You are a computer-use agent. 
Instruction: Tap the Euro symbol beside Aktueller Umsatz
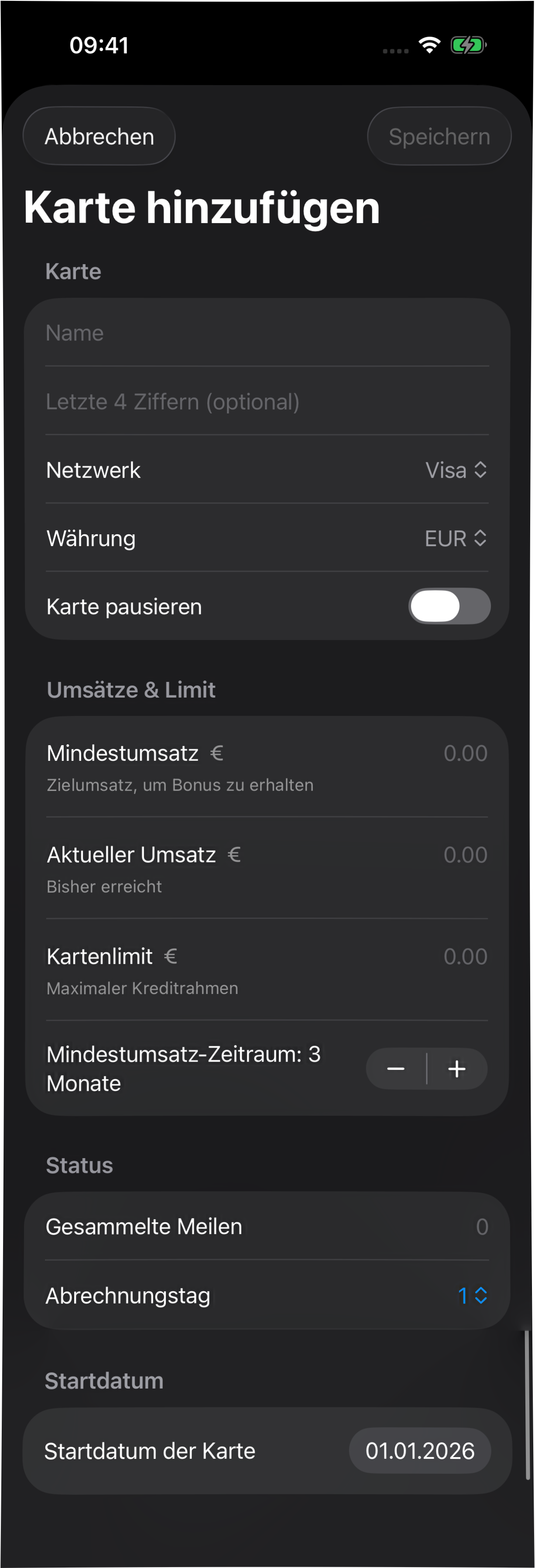(236, 854)
